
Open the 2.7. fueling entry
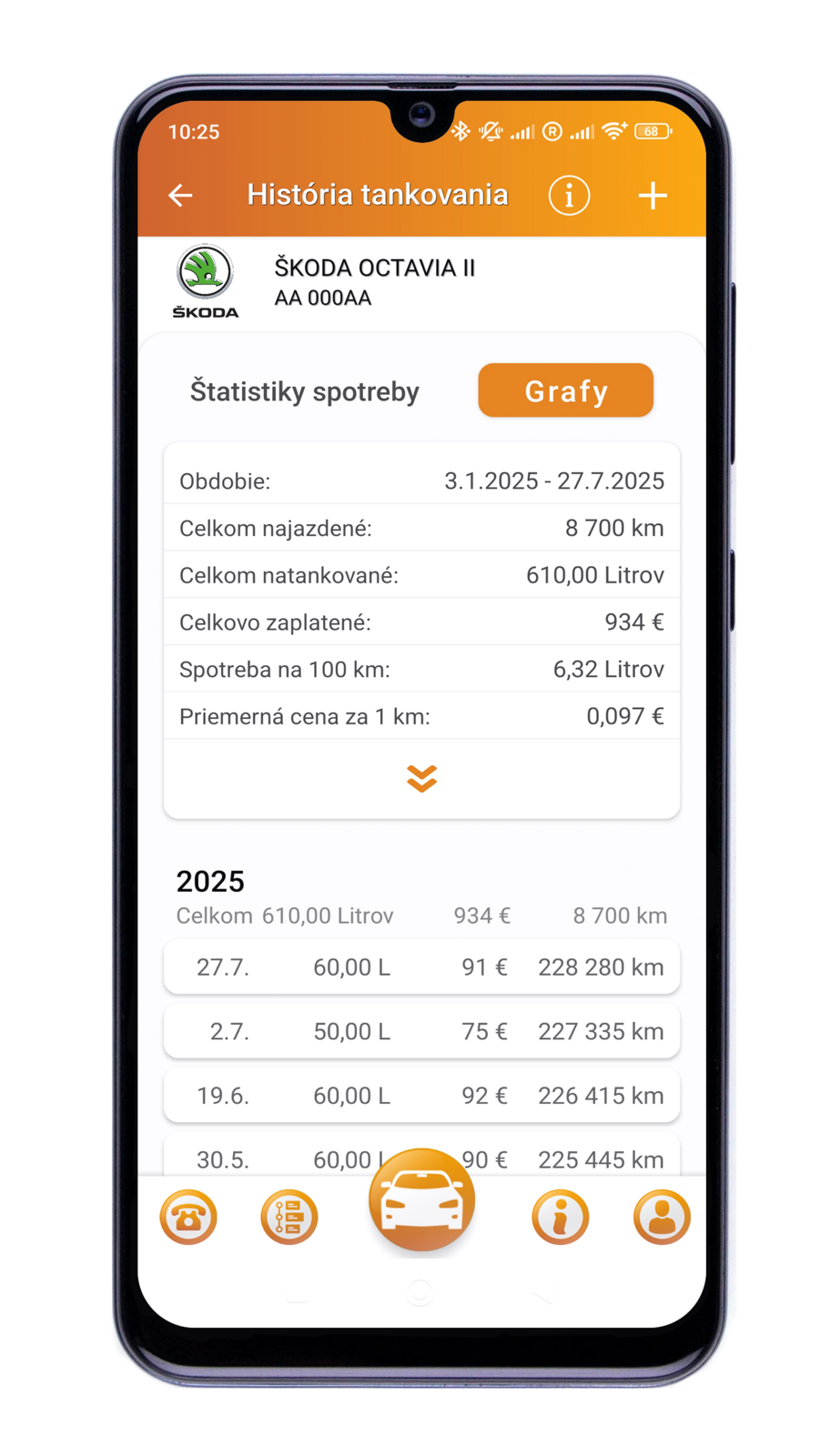(x=421, y=1031)
